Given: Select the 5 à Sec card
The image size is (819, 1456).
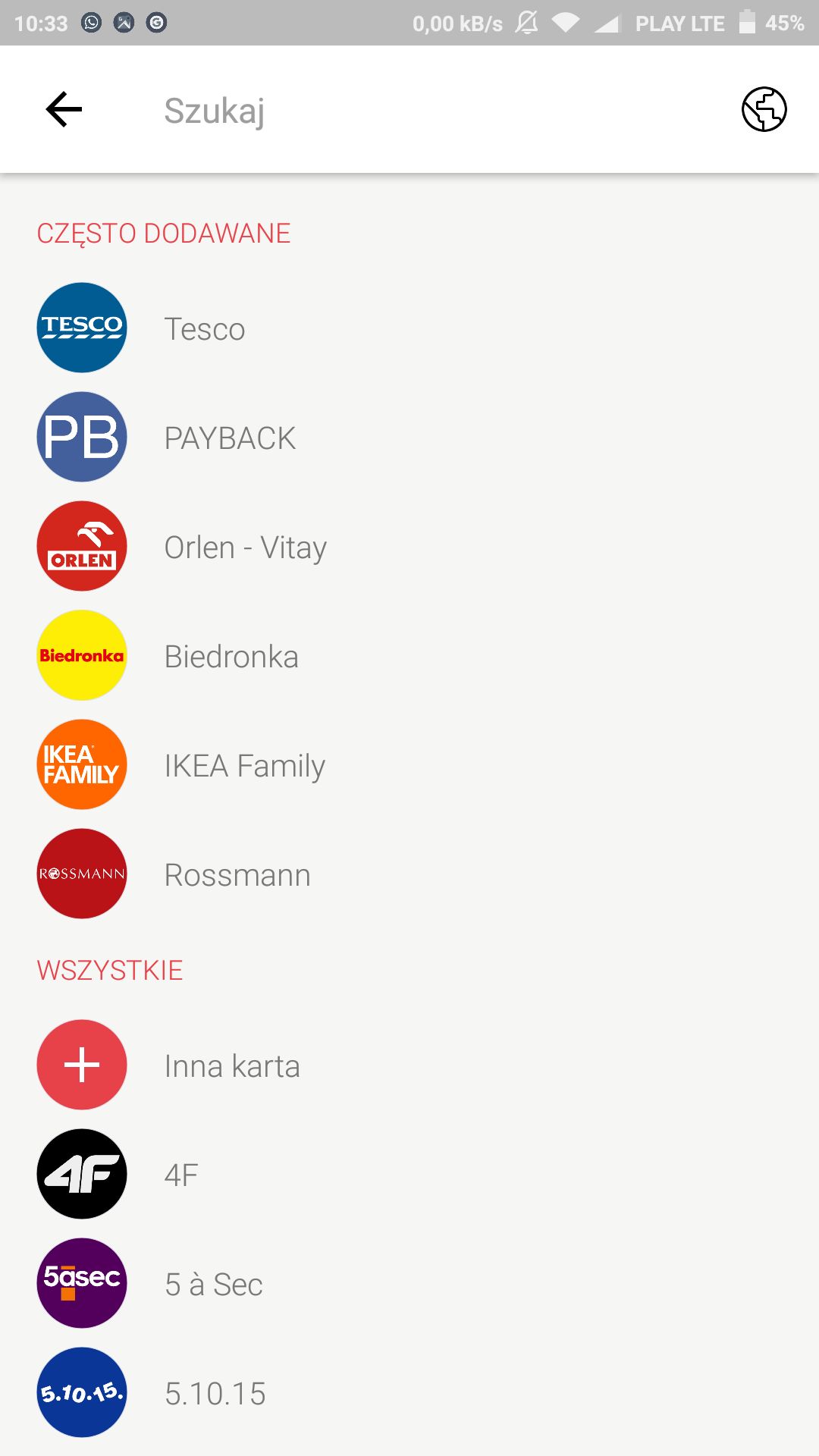Looking at the screenshot, I should [409, 1283].
